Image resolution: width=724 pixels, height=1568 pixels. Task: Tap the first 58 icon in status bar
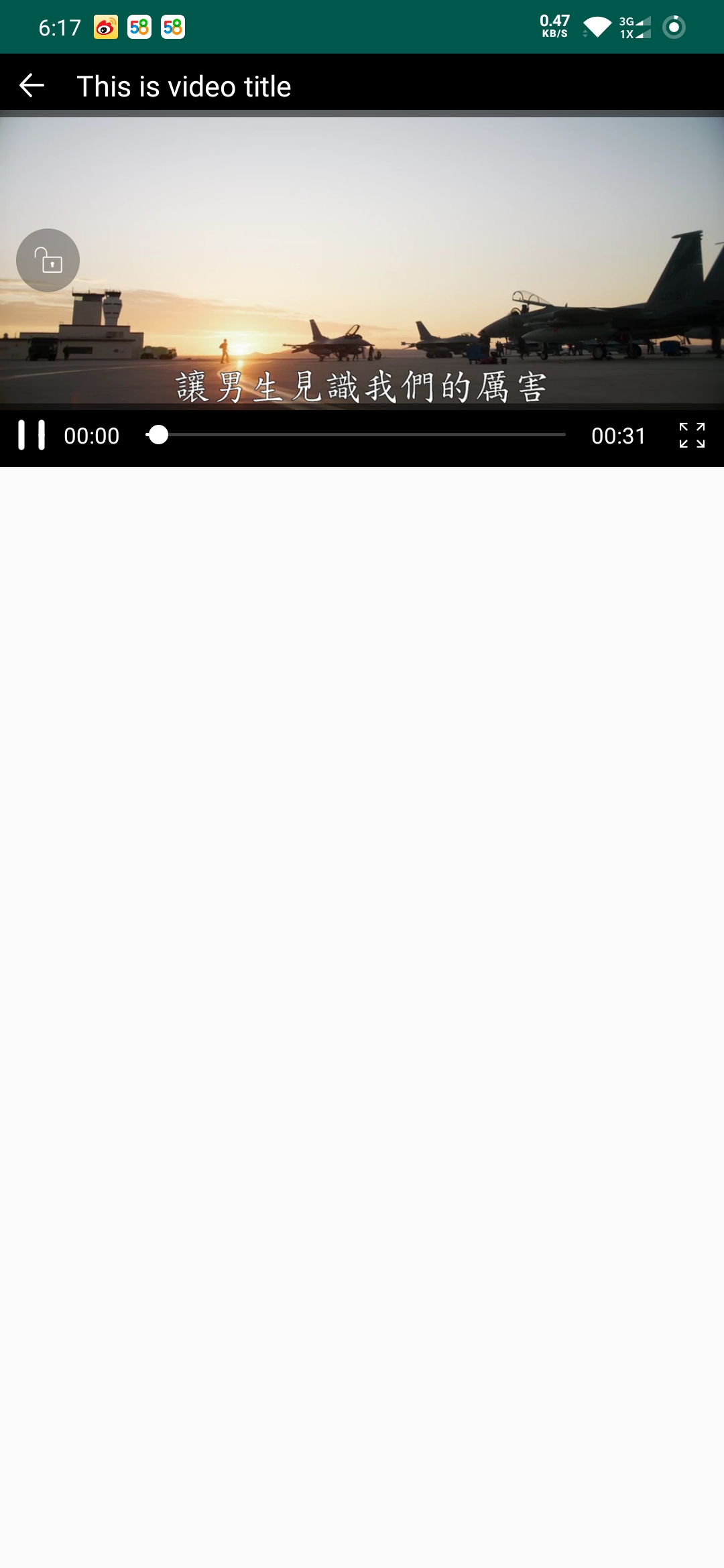[139, 27]
